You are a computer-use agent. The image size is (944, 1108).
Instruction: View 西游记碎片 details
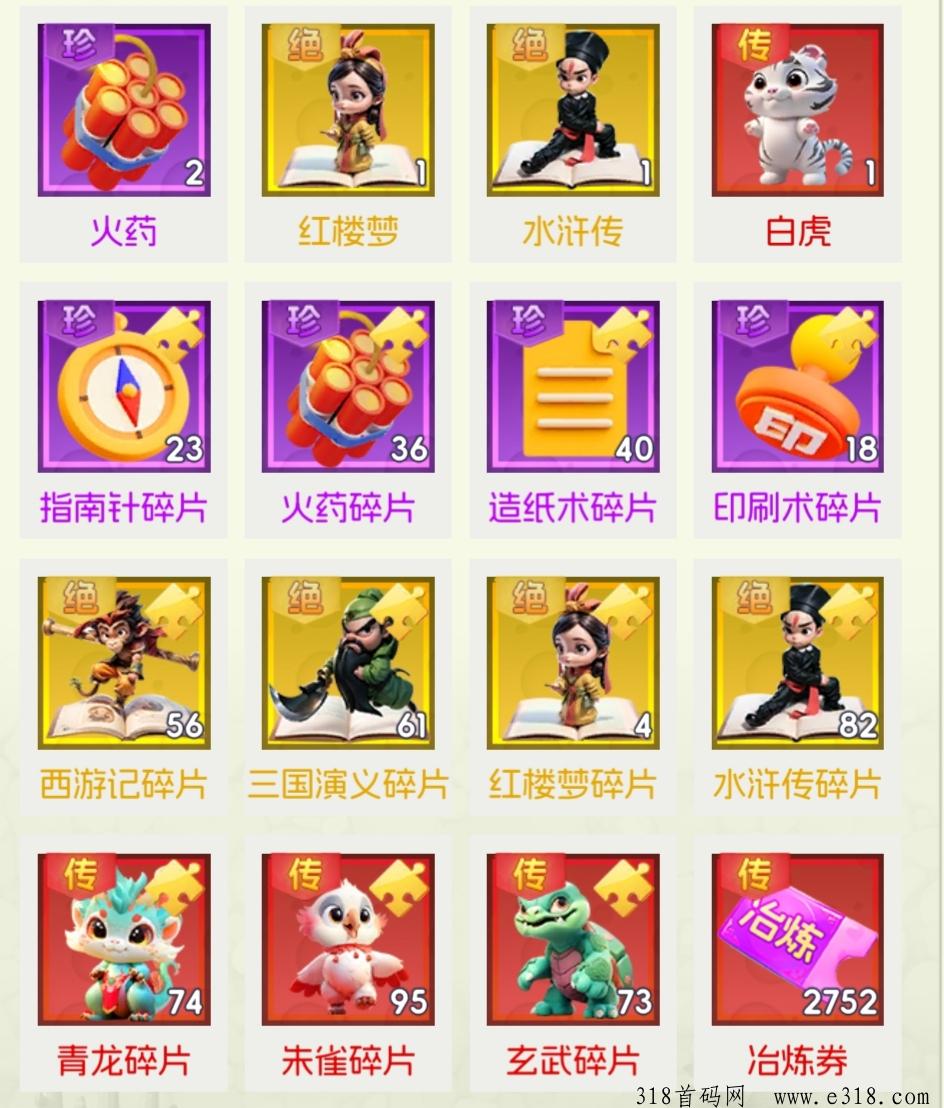point(124,662)
